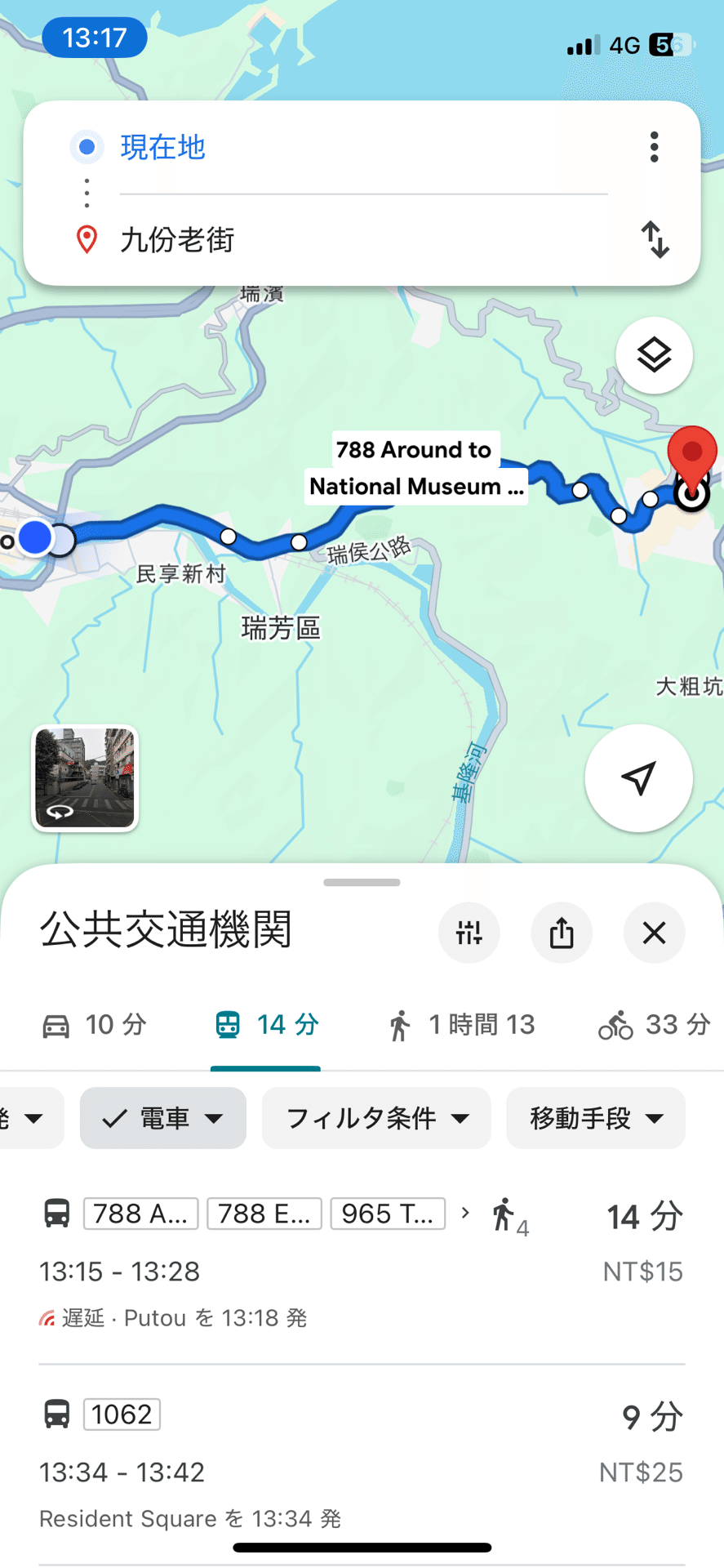The image size is (724, 1568).
Task: Close the 公共交通機関 directions panel
Action: [654, 932]
